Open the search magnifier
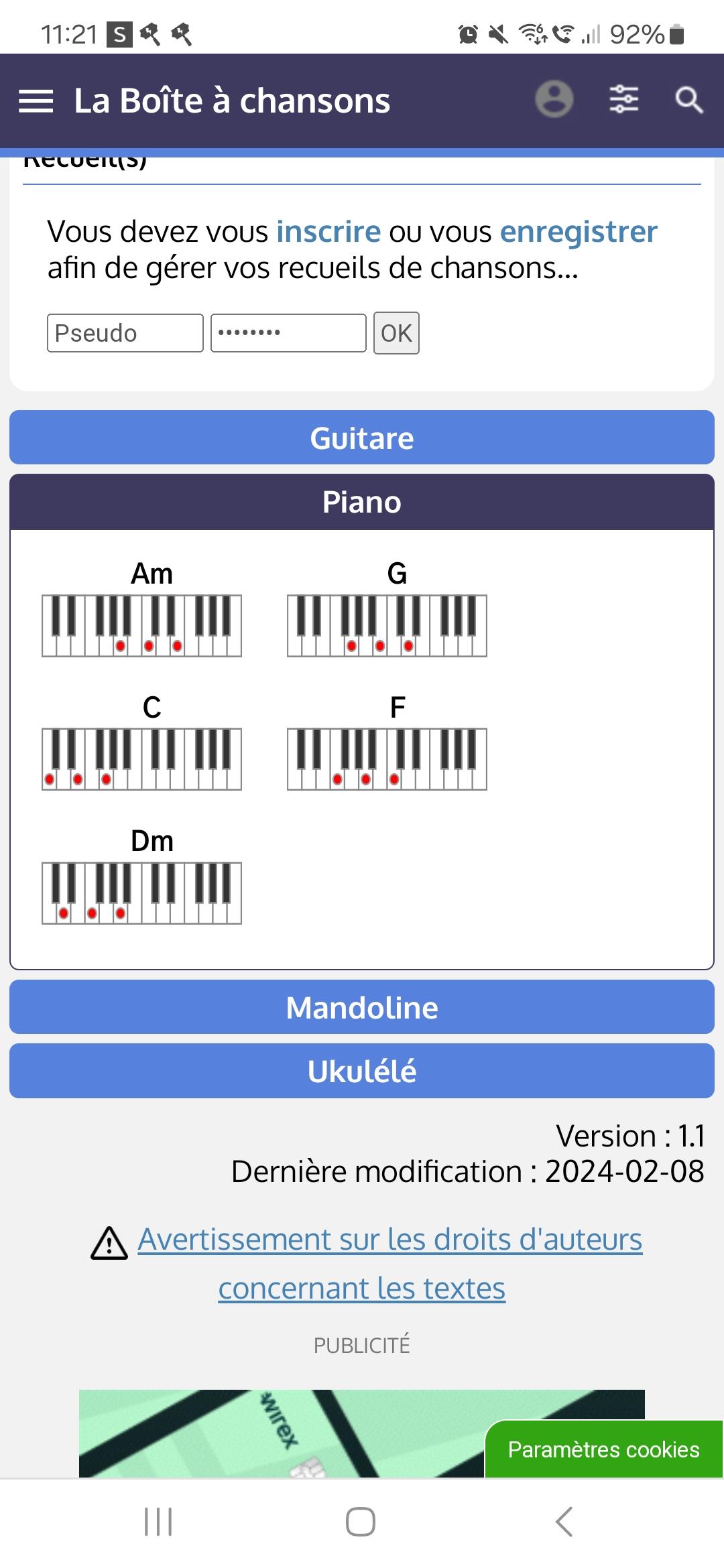Viewport: 724px width, 1568px height. click(688, 100)
